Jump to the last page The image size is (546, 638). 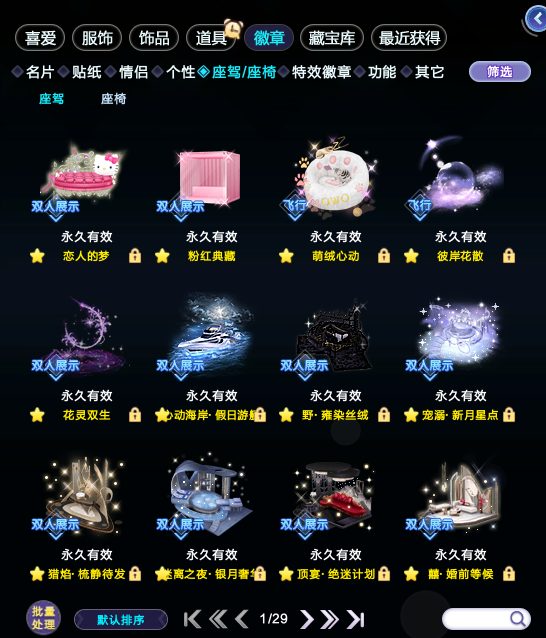[x=356, y=619]
